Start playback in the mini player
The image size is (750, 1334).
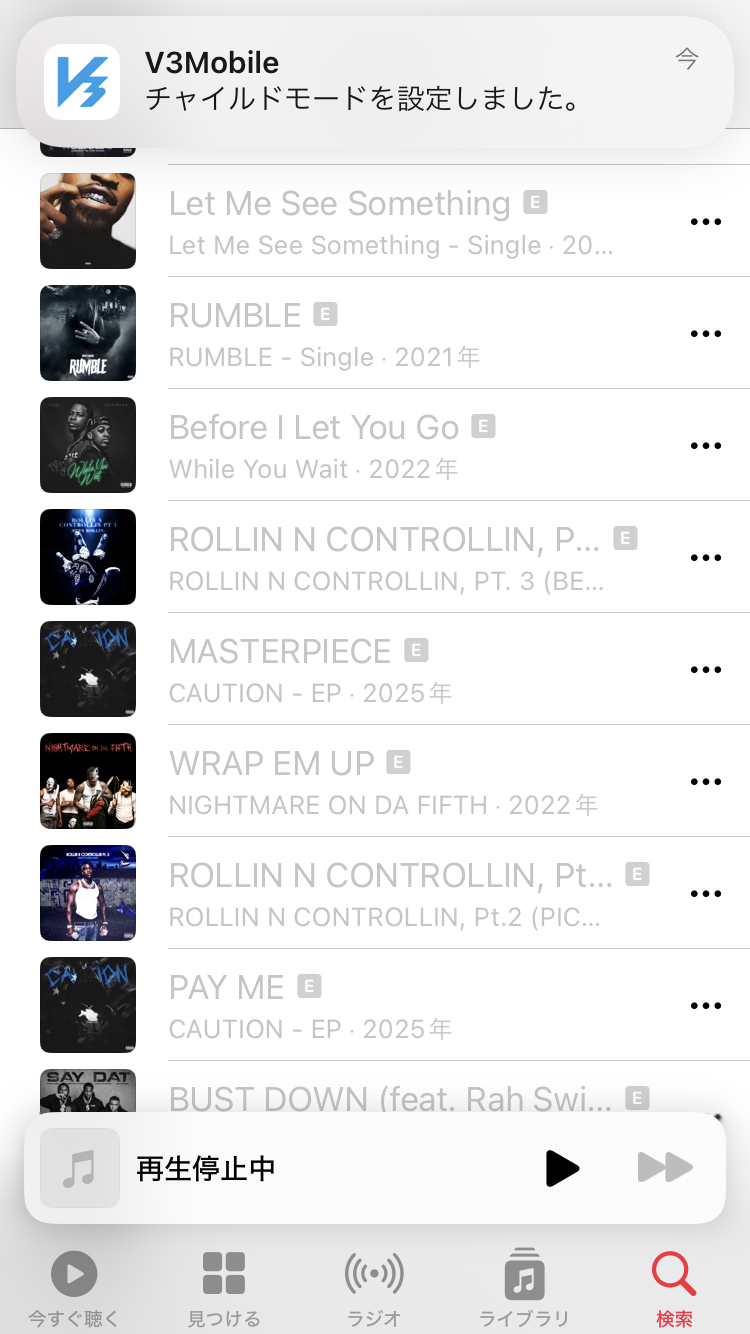click(561, 1168)
